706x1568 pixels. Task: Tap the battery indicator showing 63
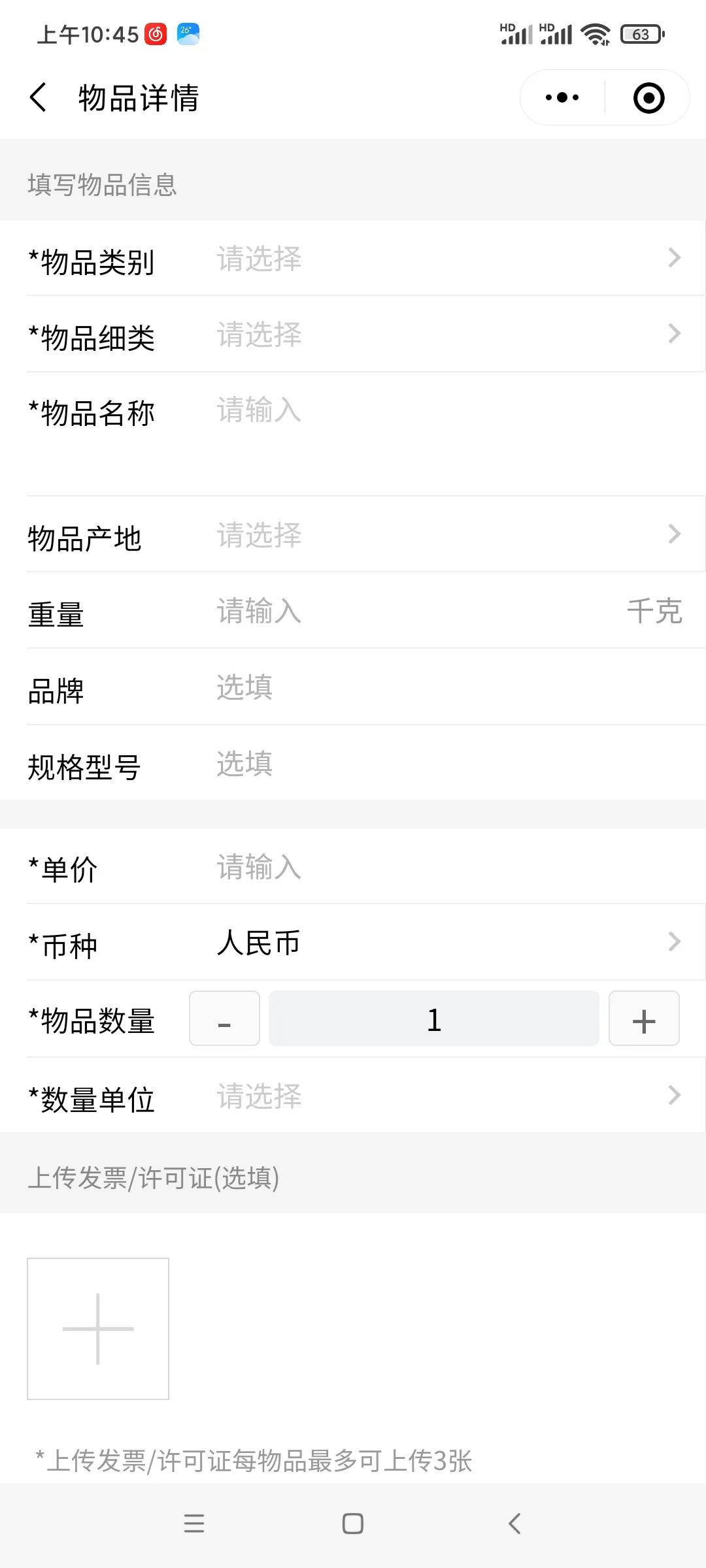click(x=639, y=34)
